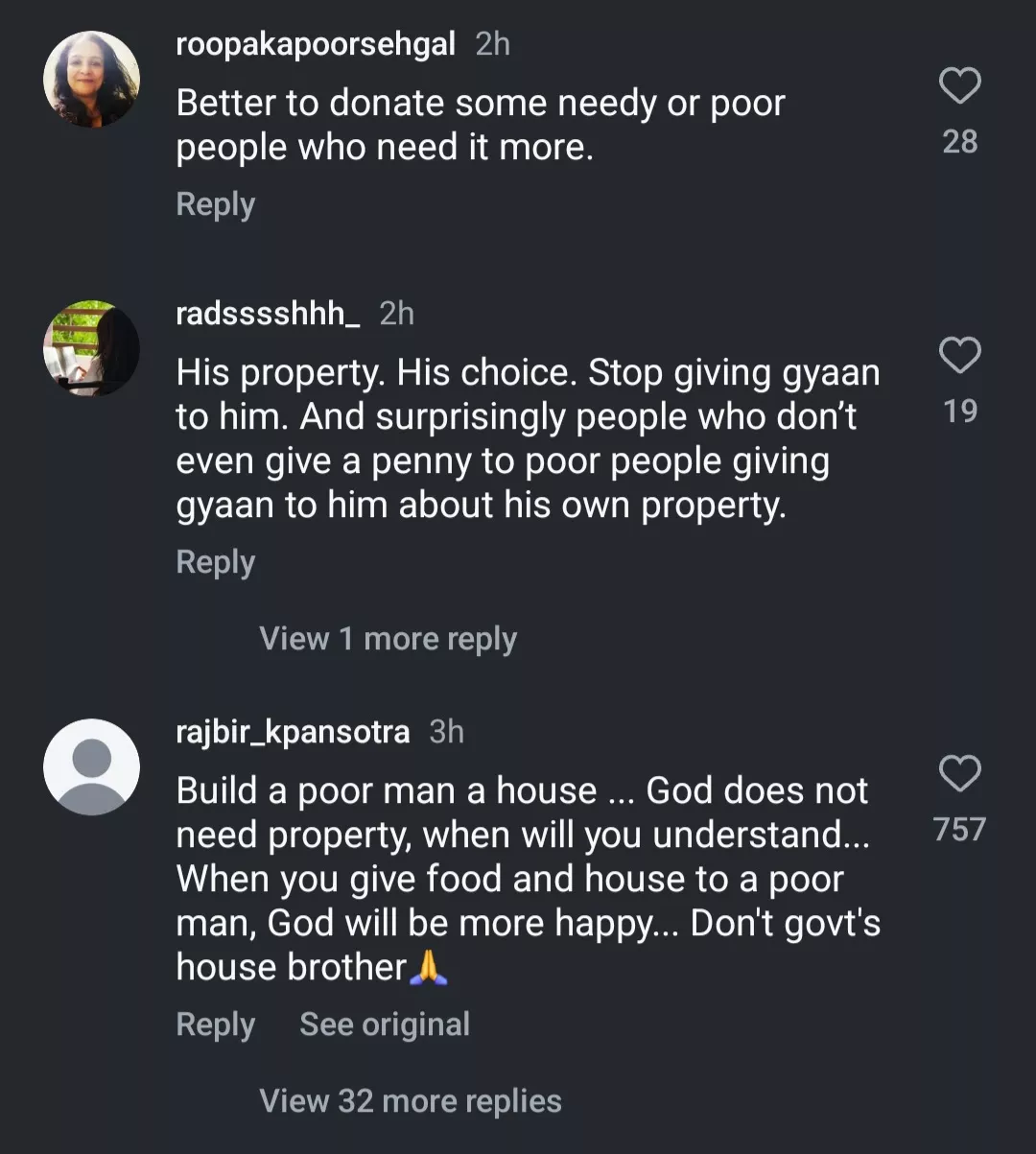Open rajbir_kpansotra's default avatar
The height and width of the screenshot is (1154, 1036).
point(91,766)
